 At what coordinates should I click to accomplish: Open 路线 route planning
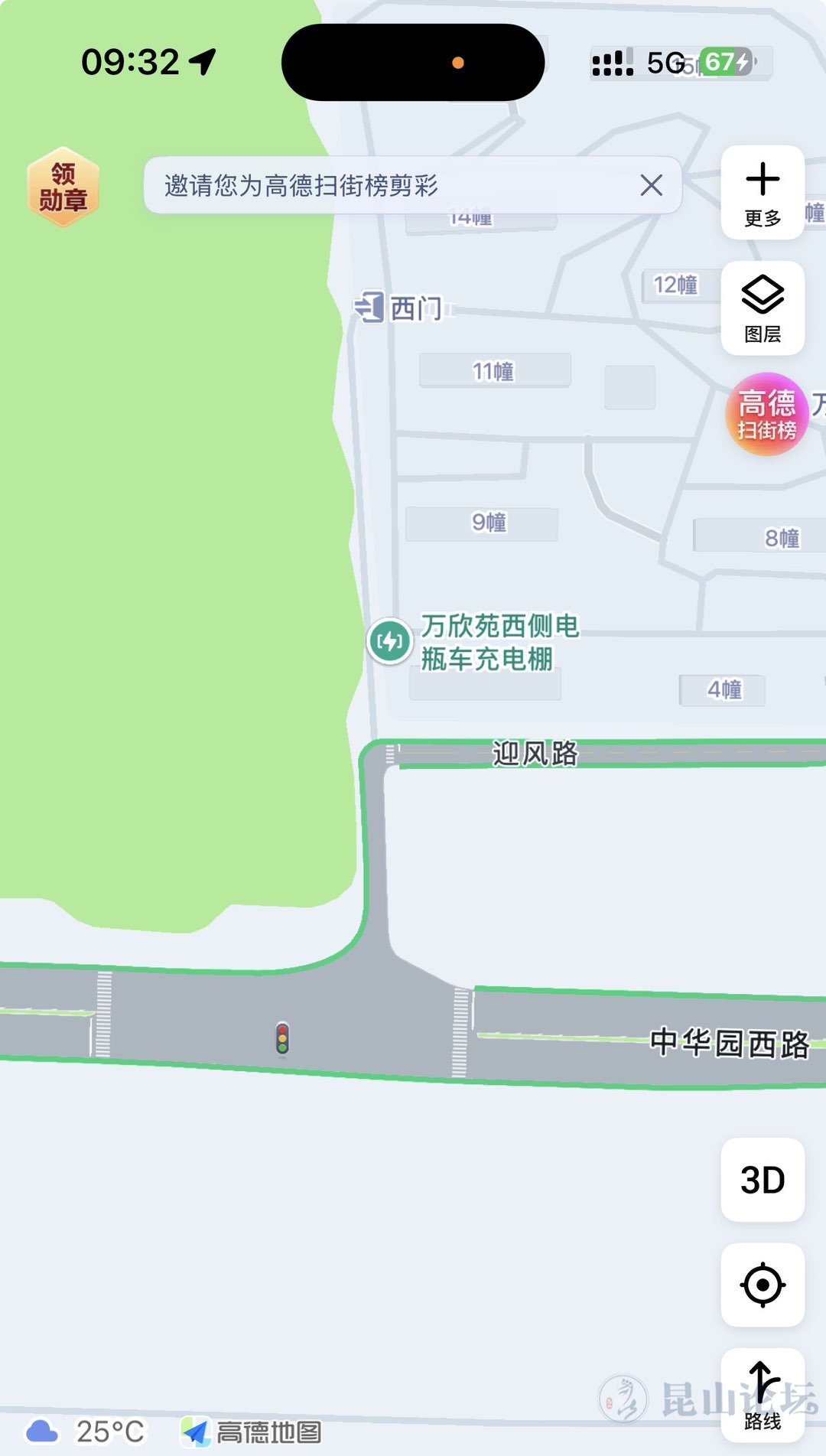[763, 1394]
